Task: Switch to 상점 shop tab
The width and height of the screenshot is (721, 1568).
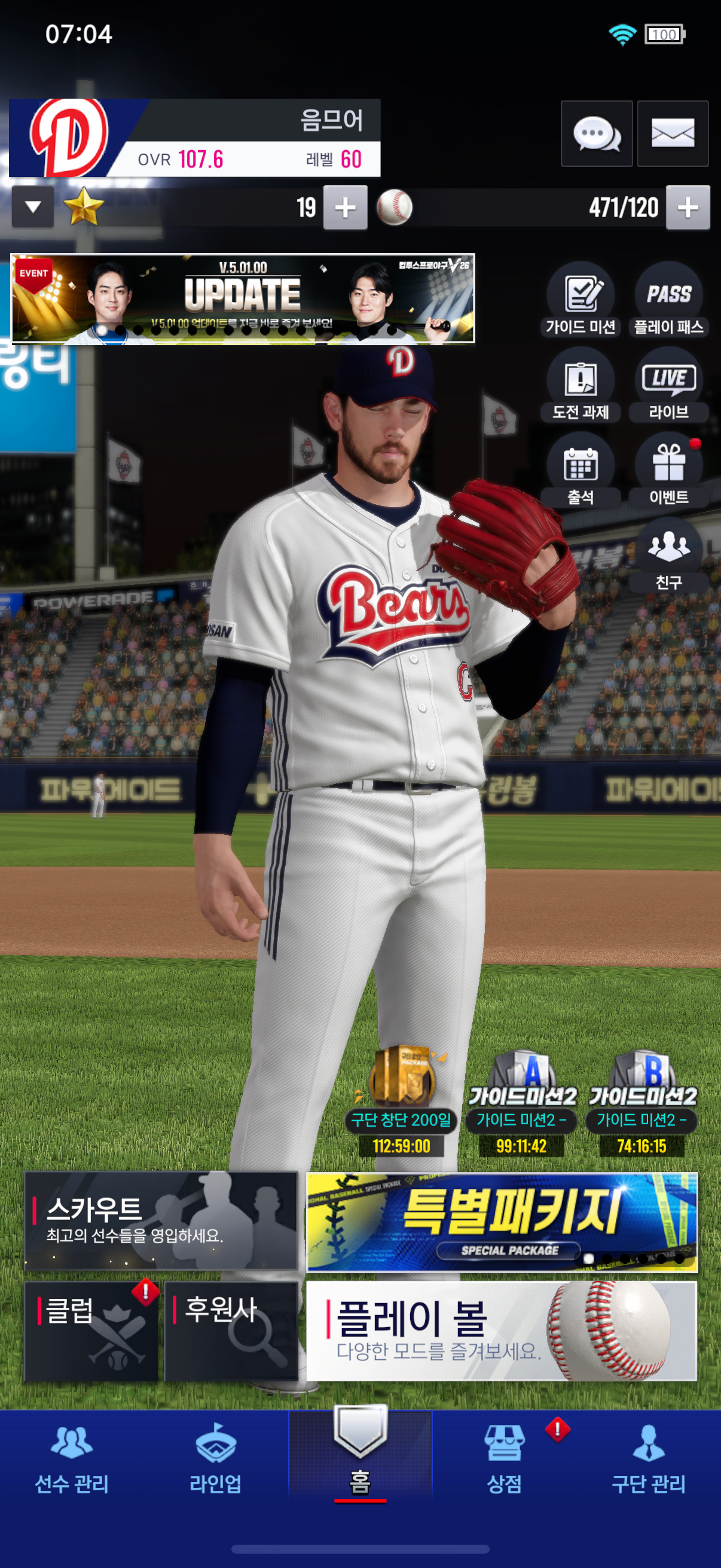Action: pyautogui.click(x=505, y=1459)
